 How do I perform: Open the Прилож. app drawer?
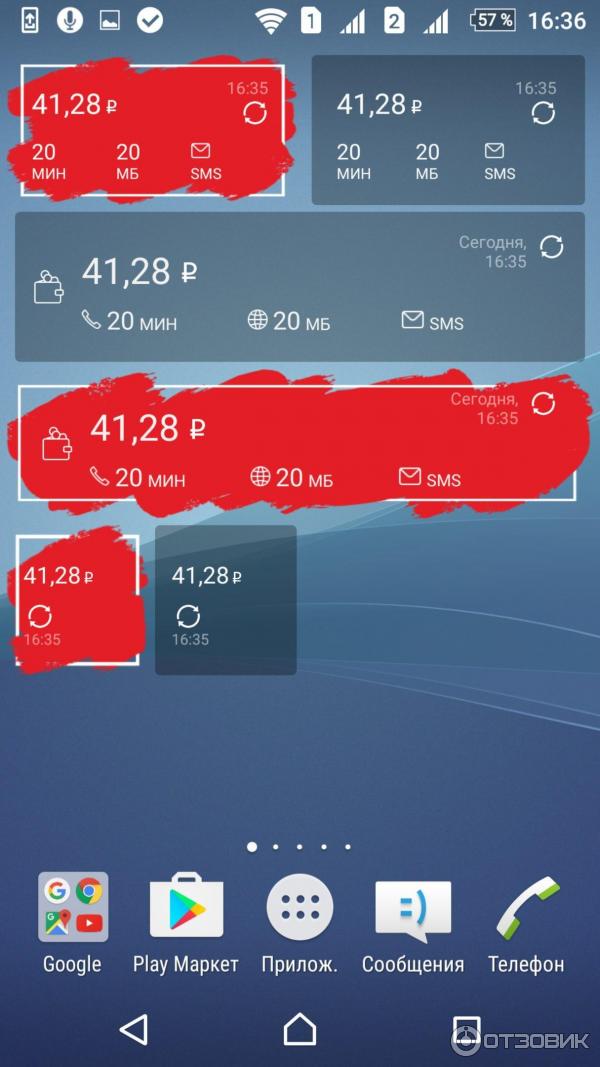pyautogui.click(x=299, y=906)
